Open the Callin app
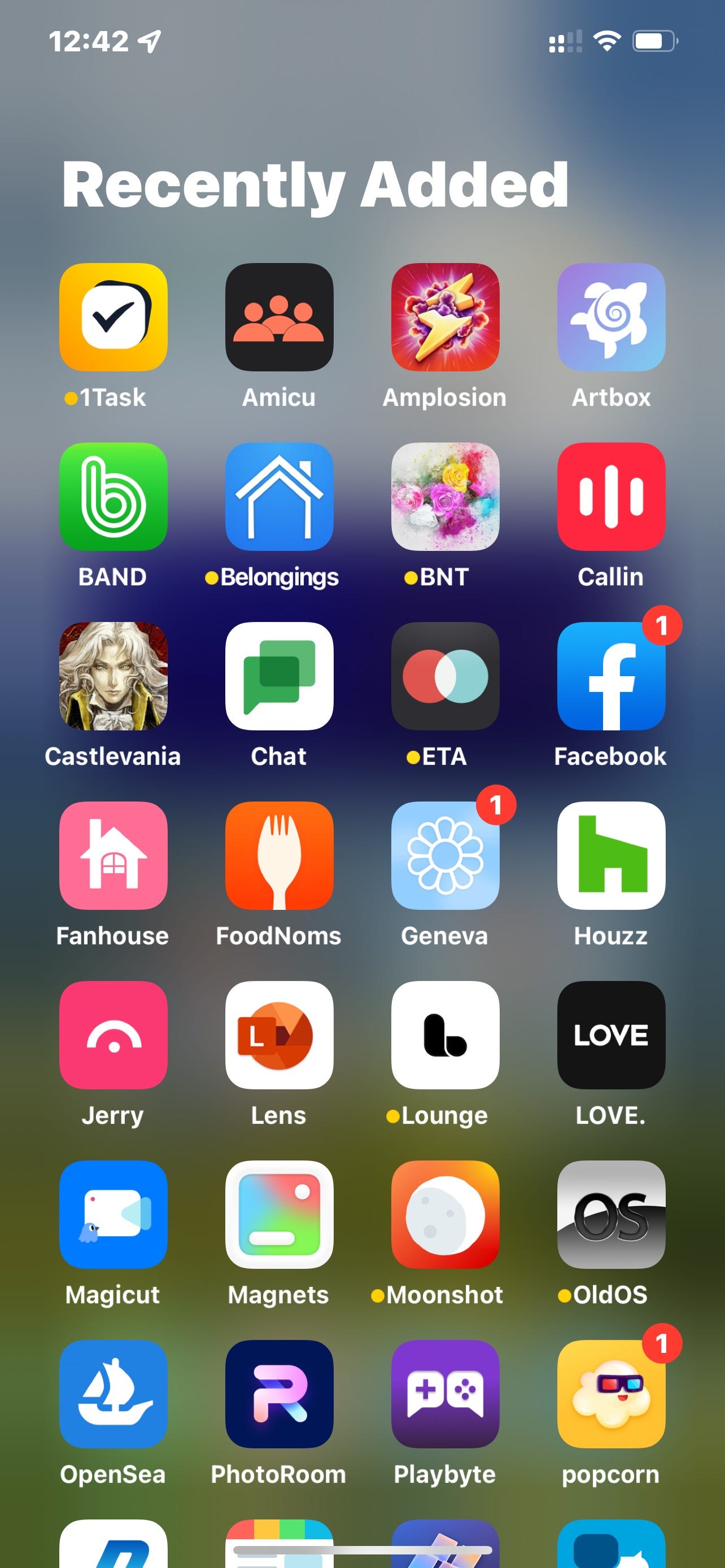The width and height of the screenshot is (725, 1568). [x=610, y=496]
